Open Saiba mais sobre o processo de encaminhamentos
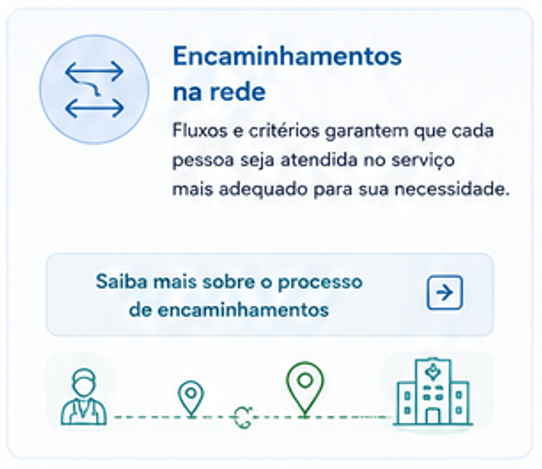Image resolution: width=542 pixels, height=469 pixels. coord(270,294)
